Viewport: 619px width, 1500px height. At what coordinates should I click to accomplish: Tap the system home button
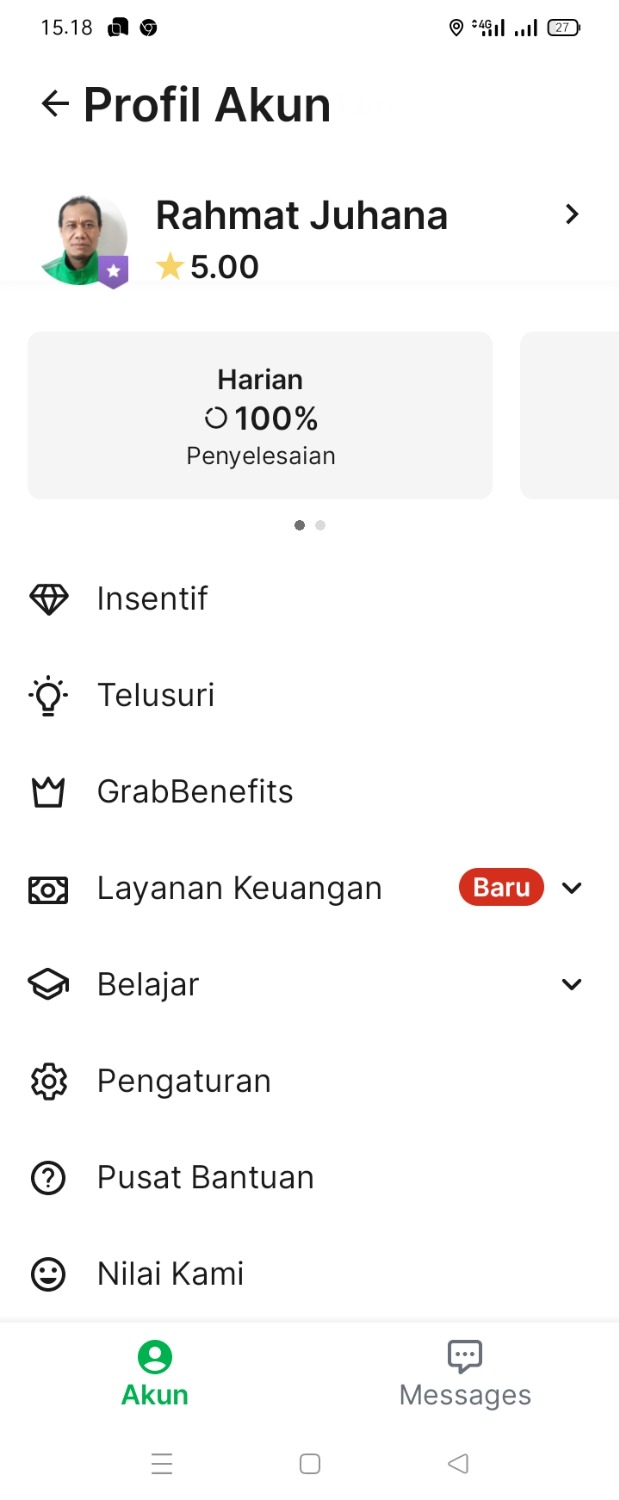310,1464
